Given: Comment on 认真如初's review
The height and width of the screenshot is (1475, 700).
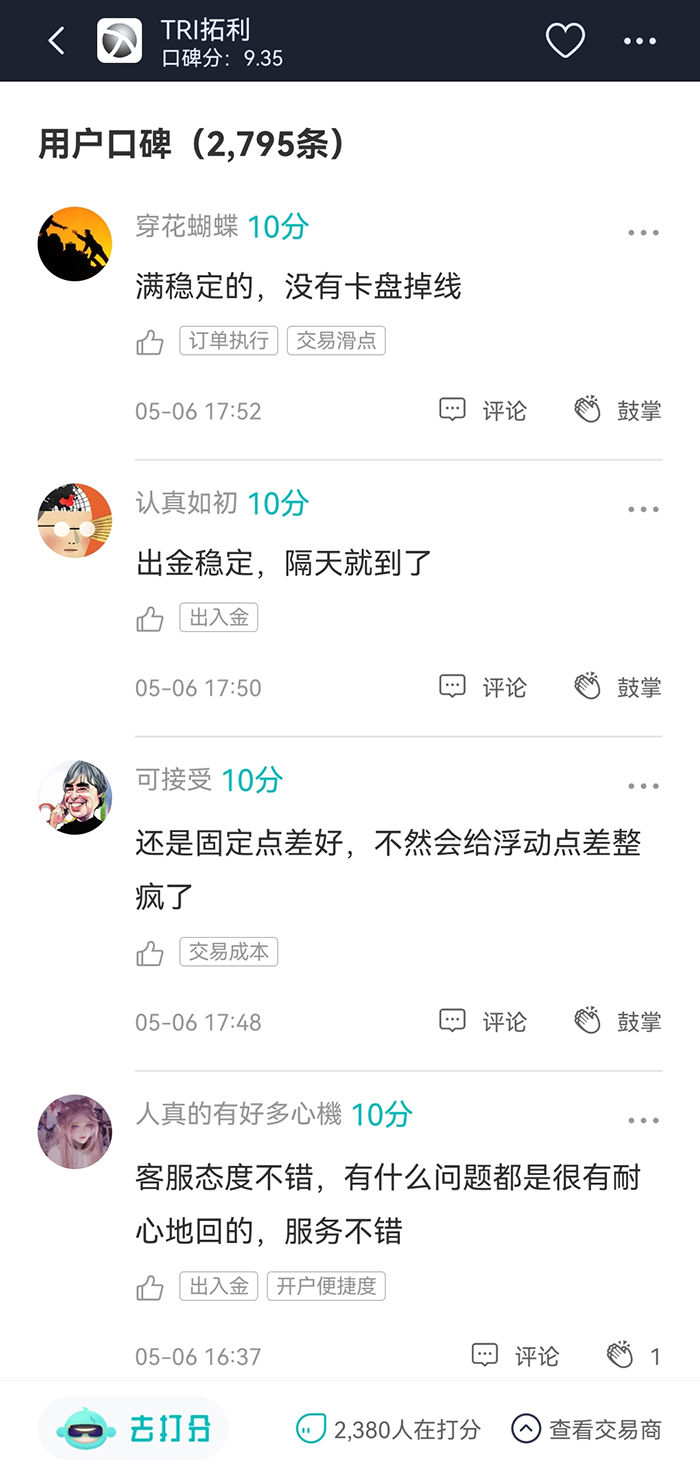Looking at the screenshot, I should coord(483,687).
